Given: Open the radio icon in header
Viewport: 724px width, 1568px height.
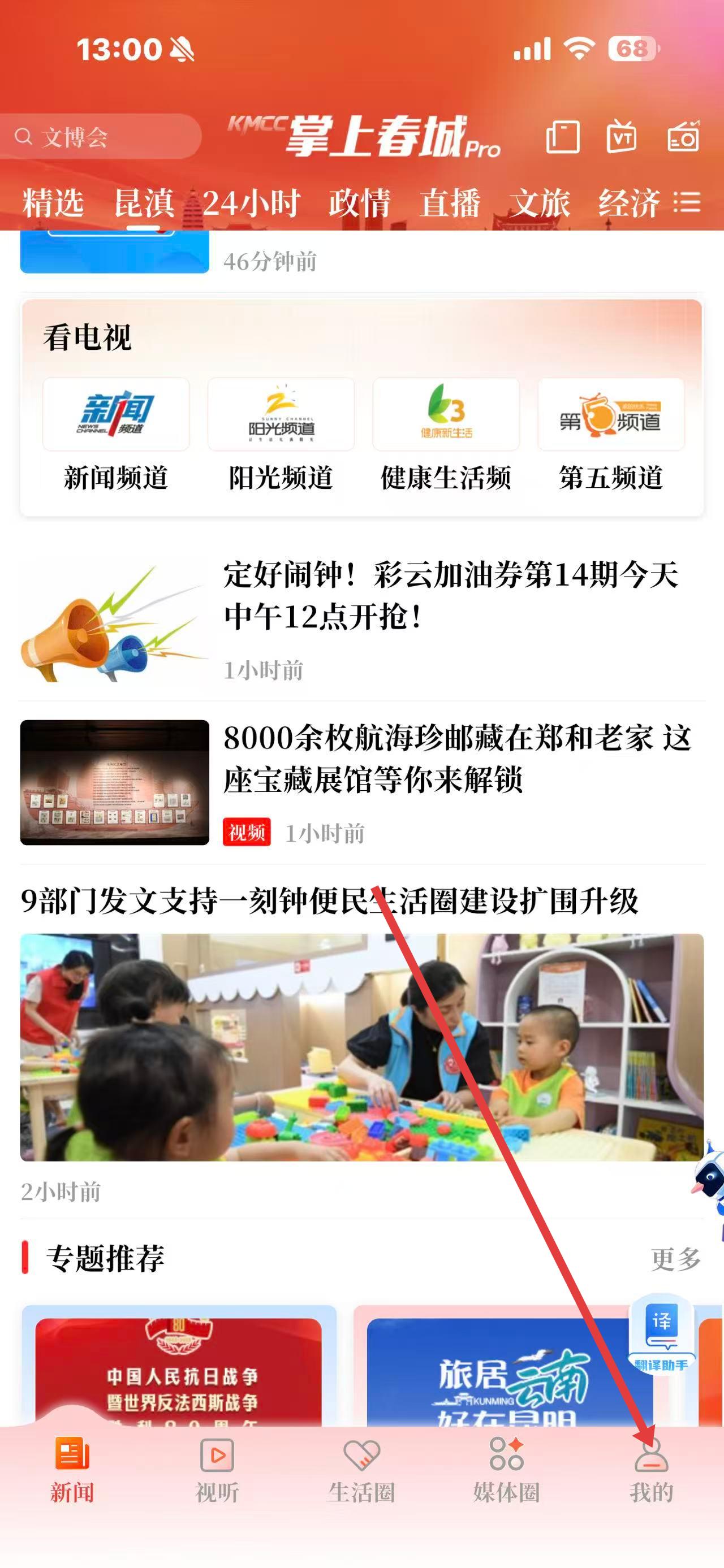Looking at the screenshot, I should click(683, 136).
